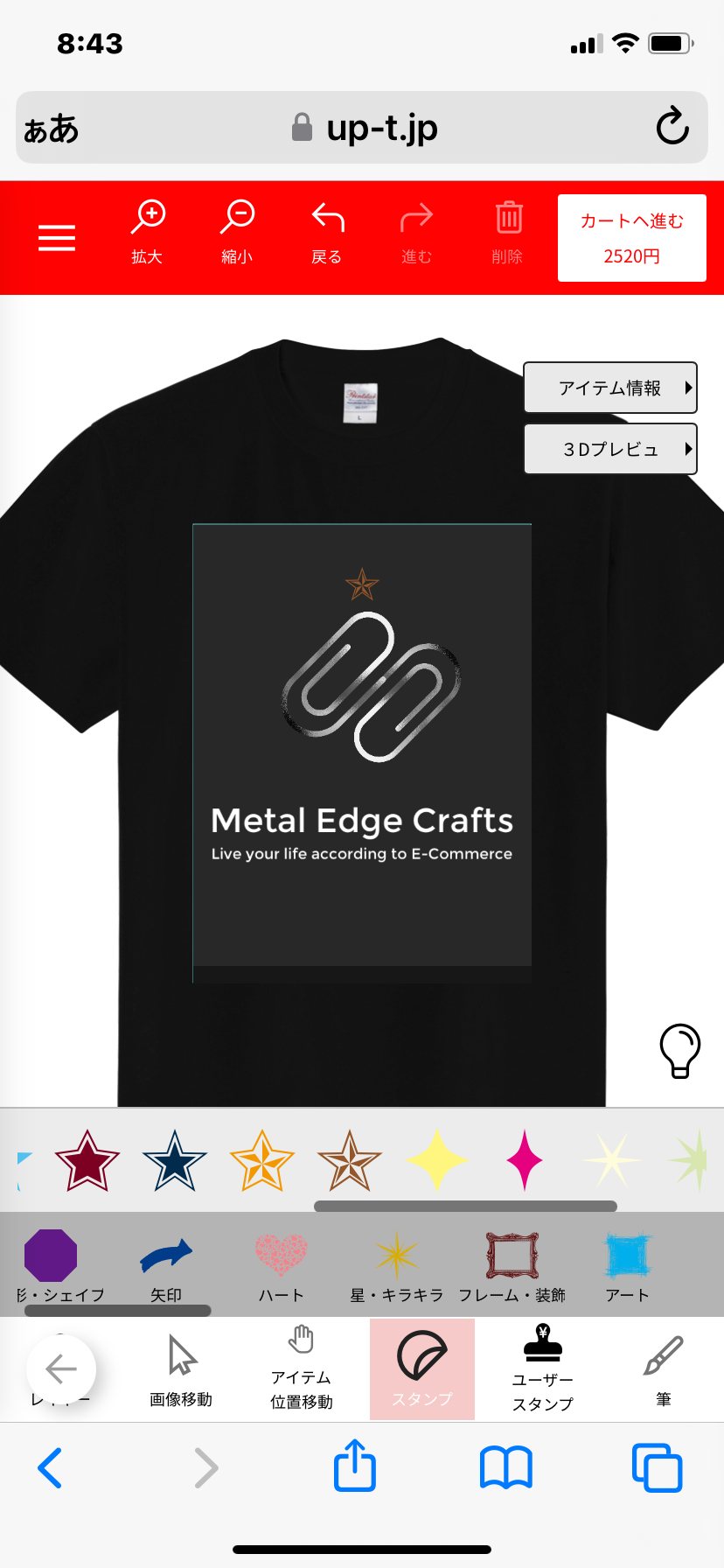The image size is (724, 1568).
Task: Select the dark red star stamp
Action: coord(87,1161)
